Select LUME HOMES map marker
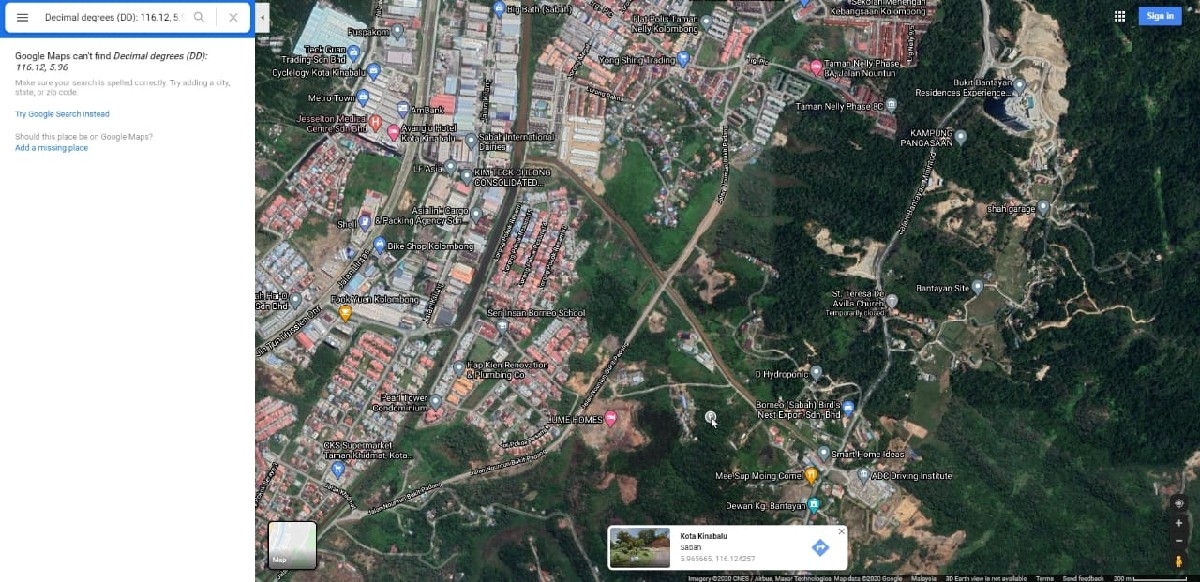The image size is (1200, 582). pos(610,419)
